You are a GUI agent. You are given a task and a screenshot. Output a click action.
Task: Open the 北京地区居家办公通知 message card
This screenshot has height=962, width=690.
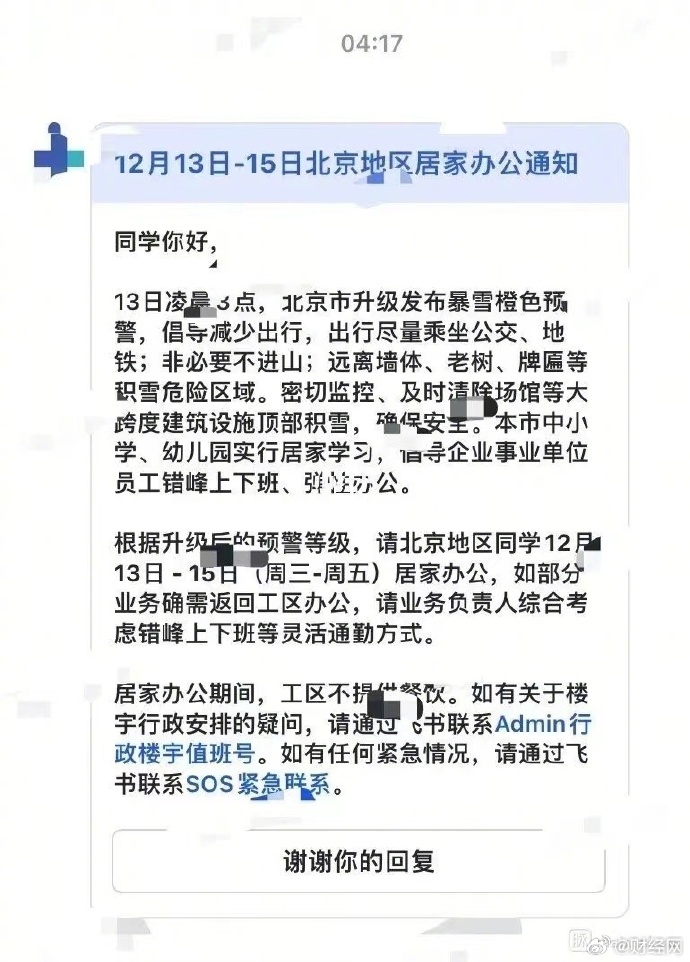(x=358, y=163)
